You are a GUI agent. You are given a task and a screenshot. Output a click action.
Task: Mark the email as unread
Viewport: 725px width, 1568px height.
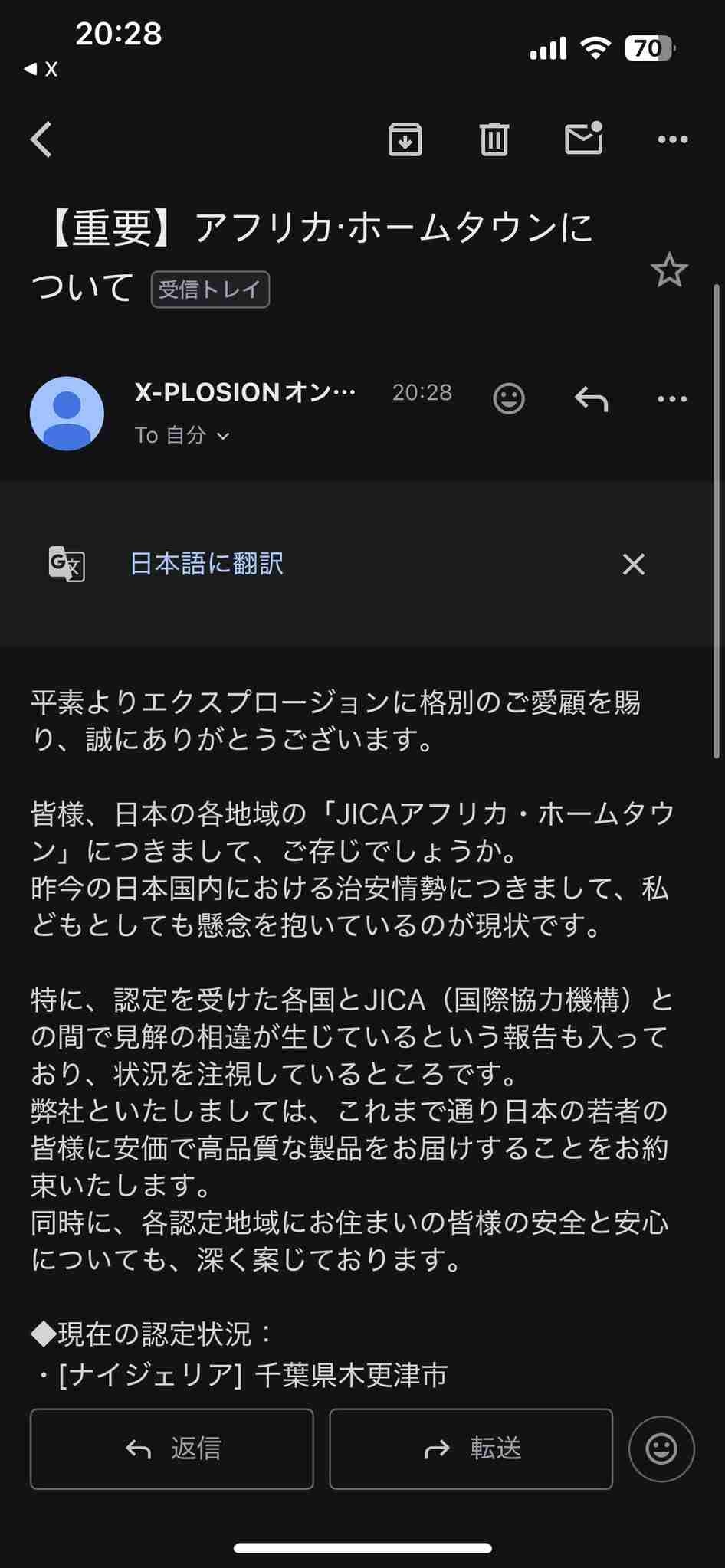(583, 139)
